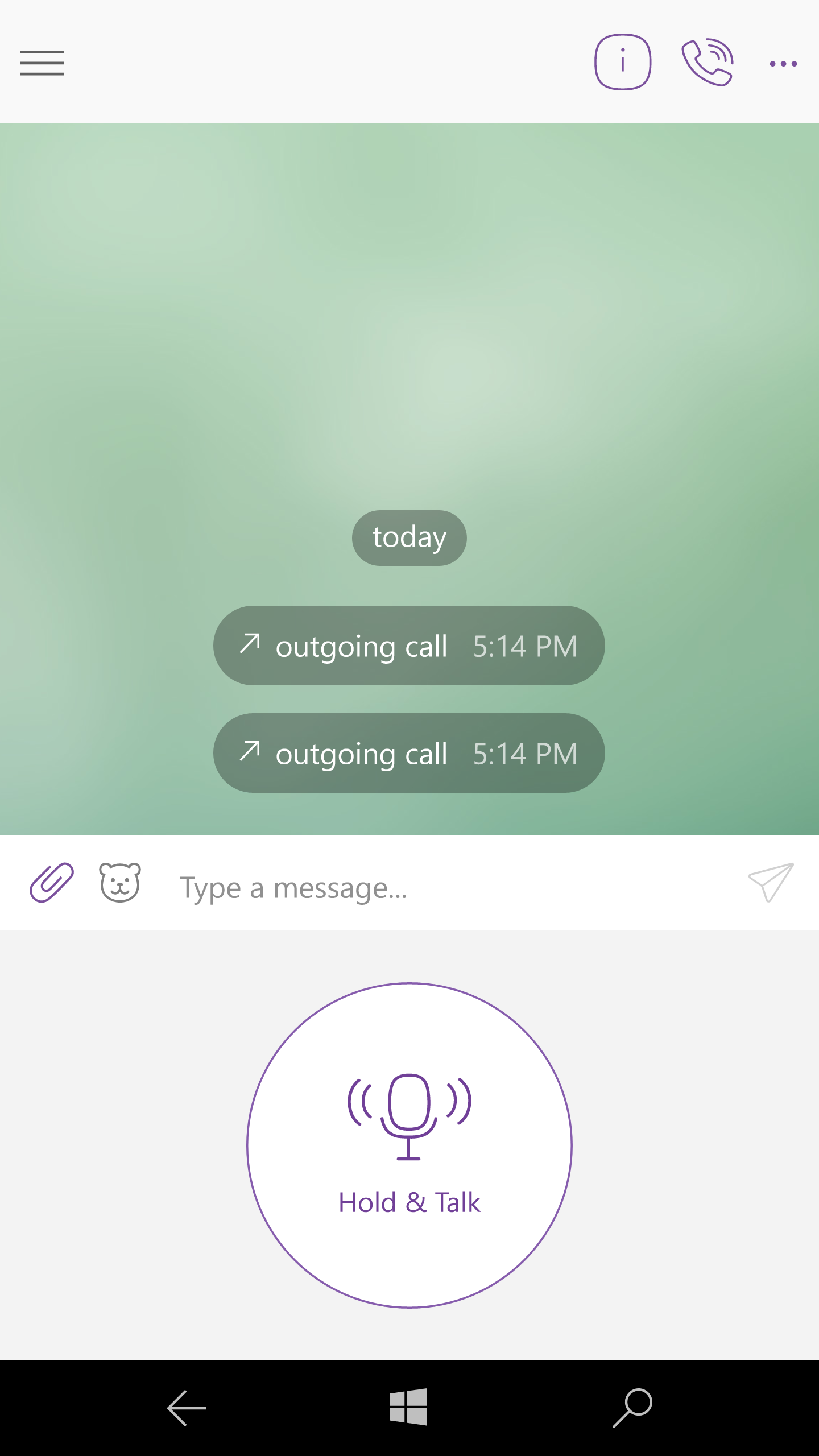Open the hamburger menu
The height and width of the screenshot is (1456, 819).
[x=42, y=63]
